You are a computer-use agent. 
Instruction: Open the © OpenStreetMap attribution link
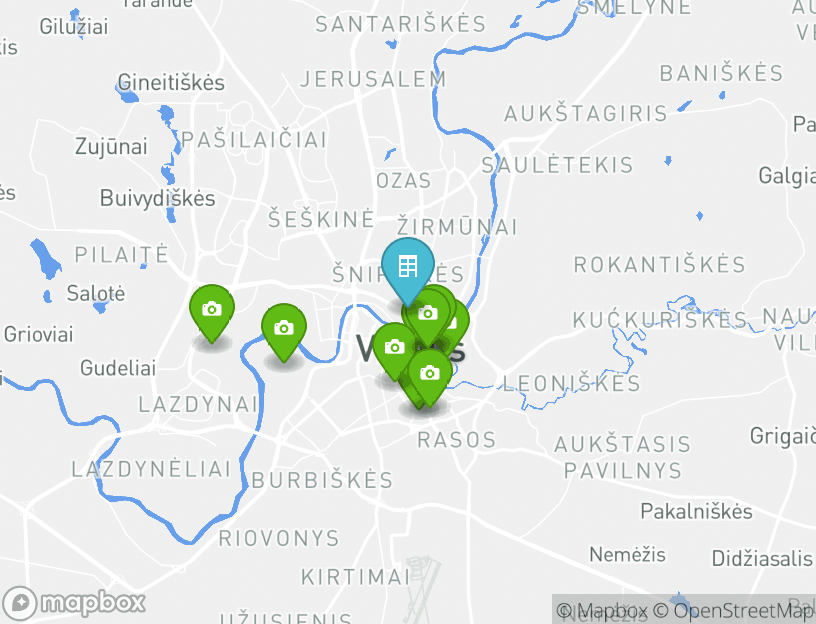coord(735,611)
